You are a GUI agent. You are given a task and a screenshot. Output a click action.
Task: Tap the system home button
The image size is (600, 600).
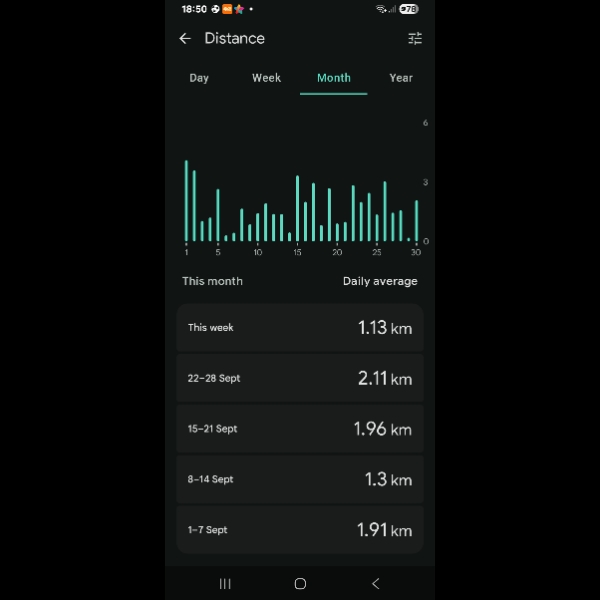[300, 583]
